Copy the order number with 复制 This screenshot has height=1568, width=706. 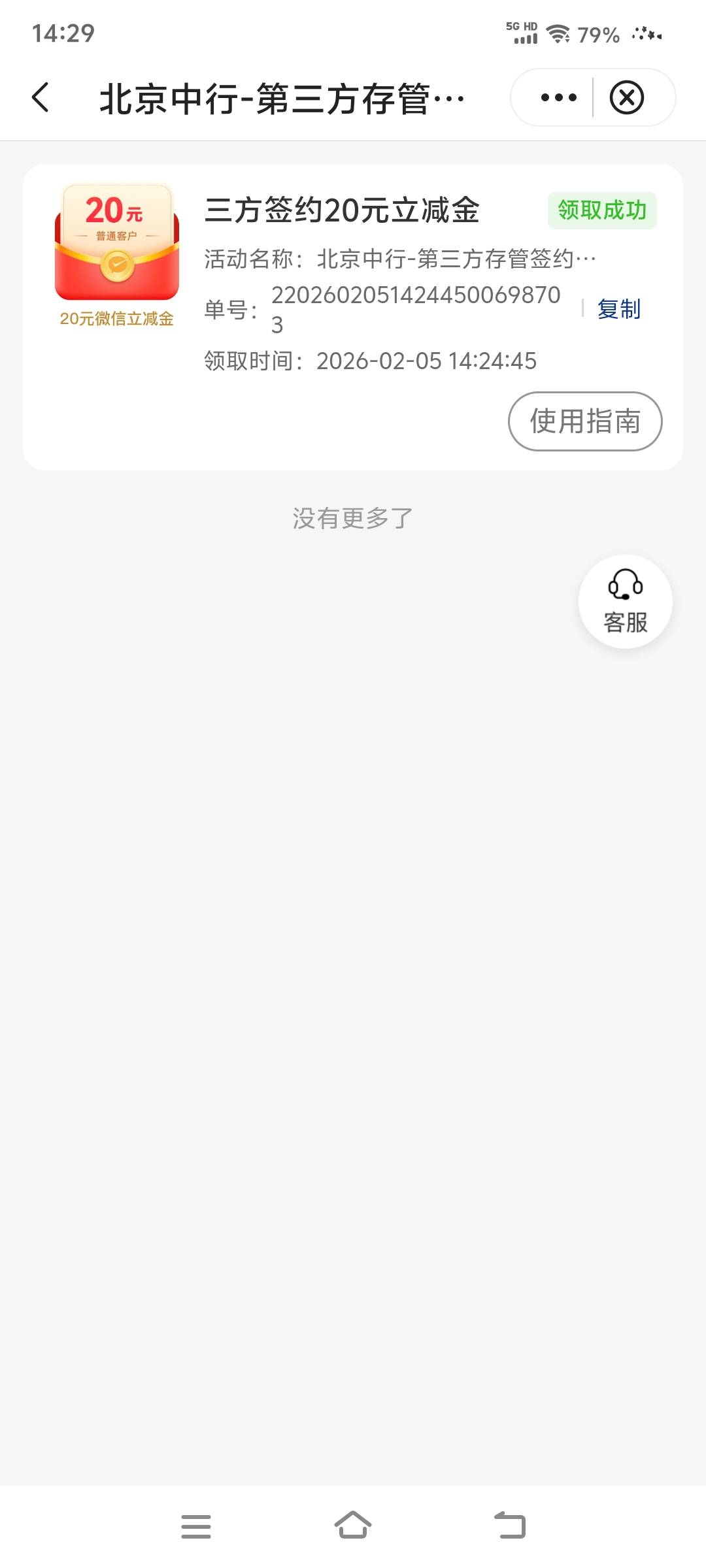coord(618,309)
